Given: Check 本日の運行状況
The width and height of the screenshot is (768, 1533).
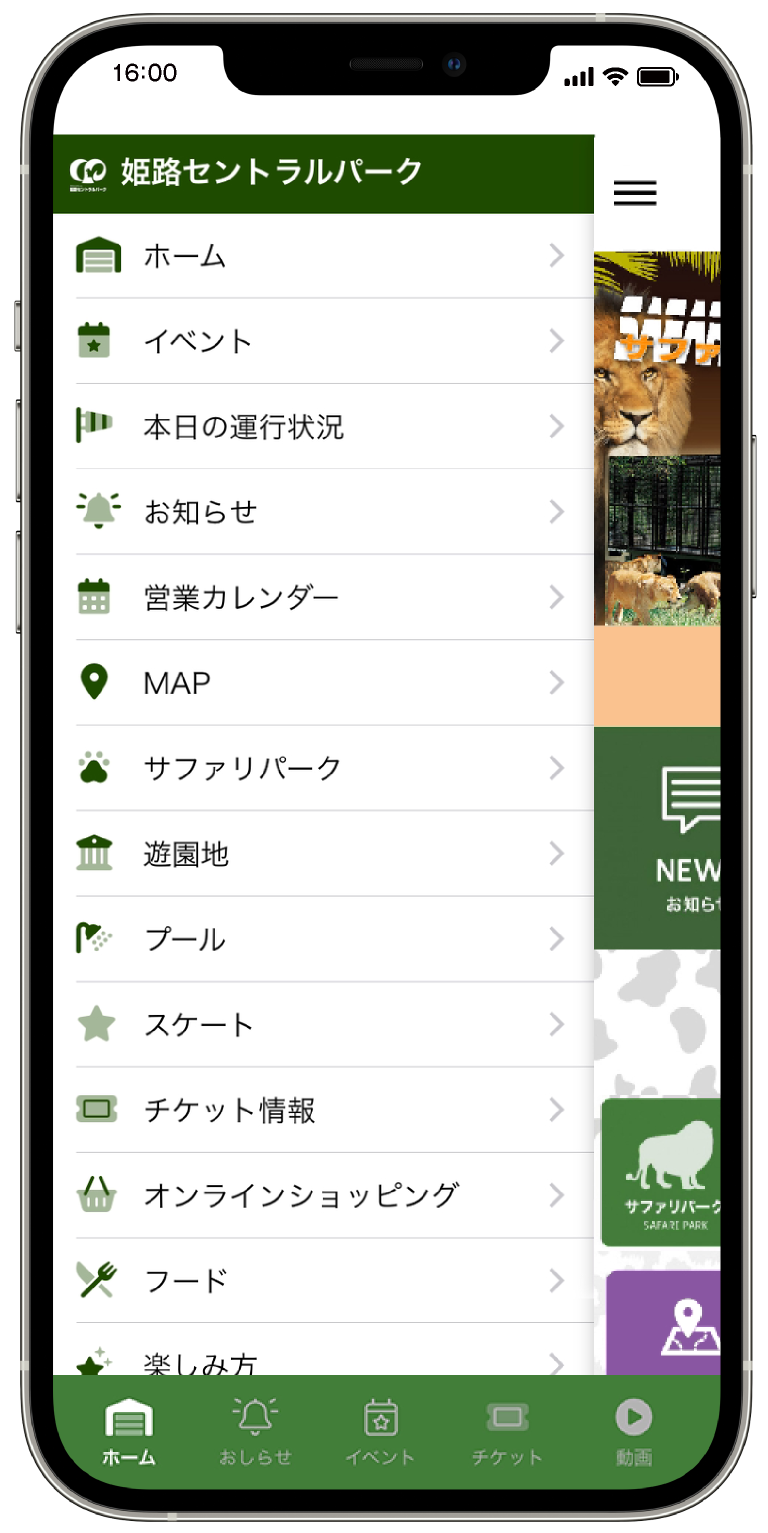Looking at the screenshot, I should pos(323,427).
